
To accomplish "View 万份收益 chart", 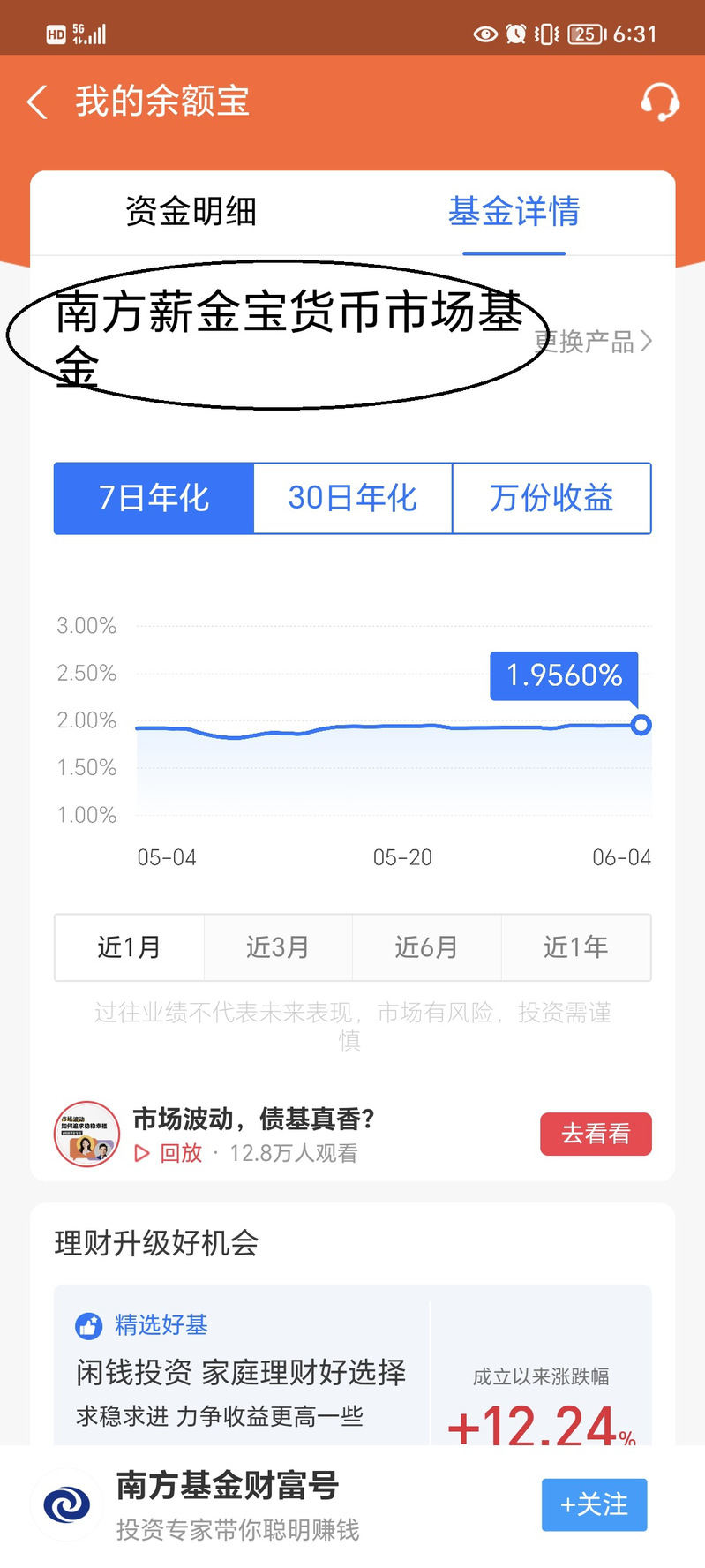I will tap(551, 499).
